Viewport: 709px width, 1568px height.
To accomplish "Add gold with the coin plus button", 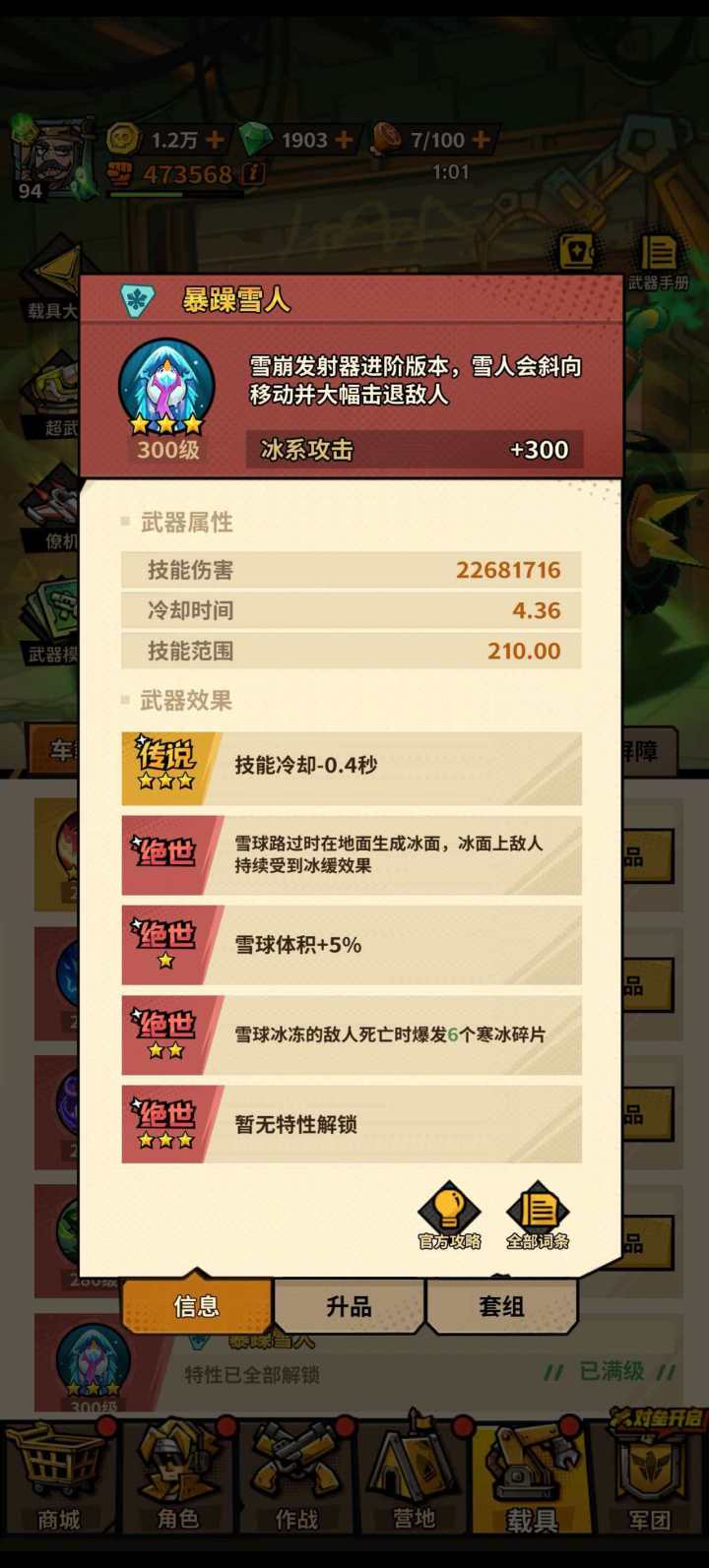I will 213,140.
